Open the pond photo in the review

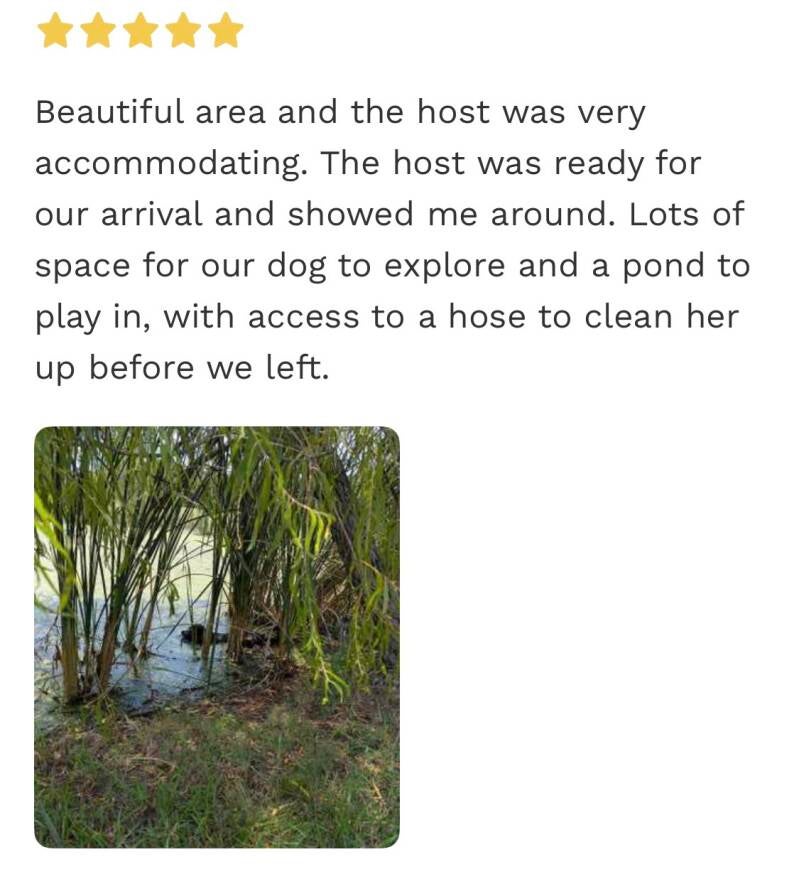click(217, 637)
